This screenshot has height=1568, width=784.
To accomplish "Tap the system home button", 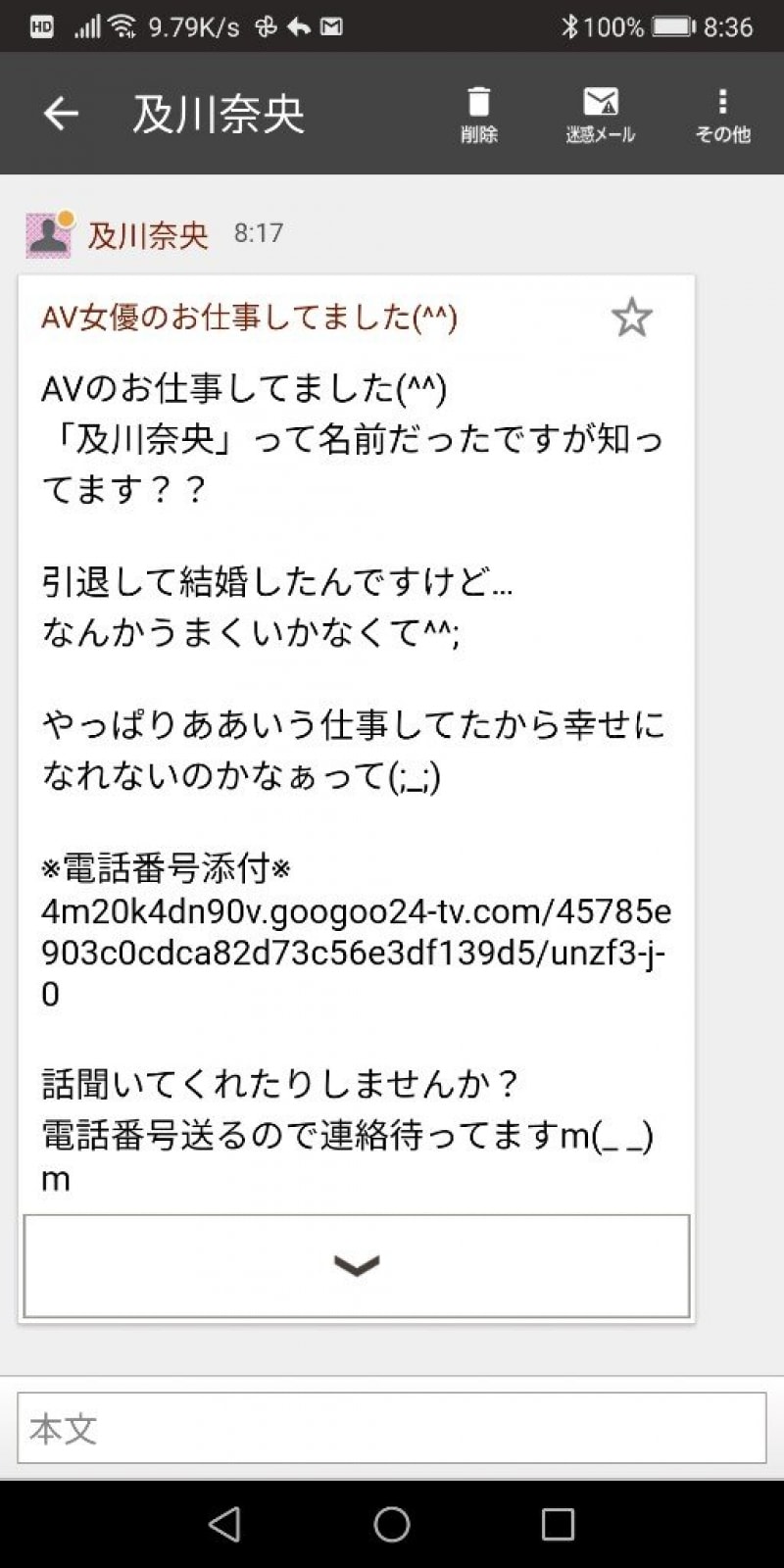I will point(392,1524).
